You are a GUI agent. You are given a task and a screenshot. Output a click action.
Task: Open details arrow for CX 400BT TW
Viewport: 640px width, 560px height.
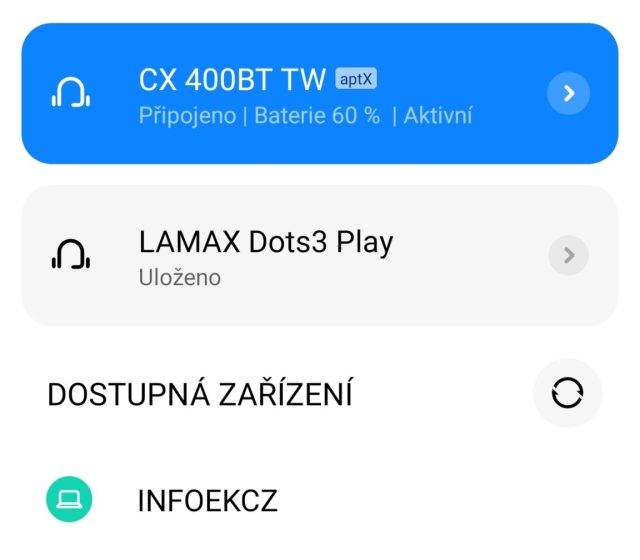[x=568, y=94]
